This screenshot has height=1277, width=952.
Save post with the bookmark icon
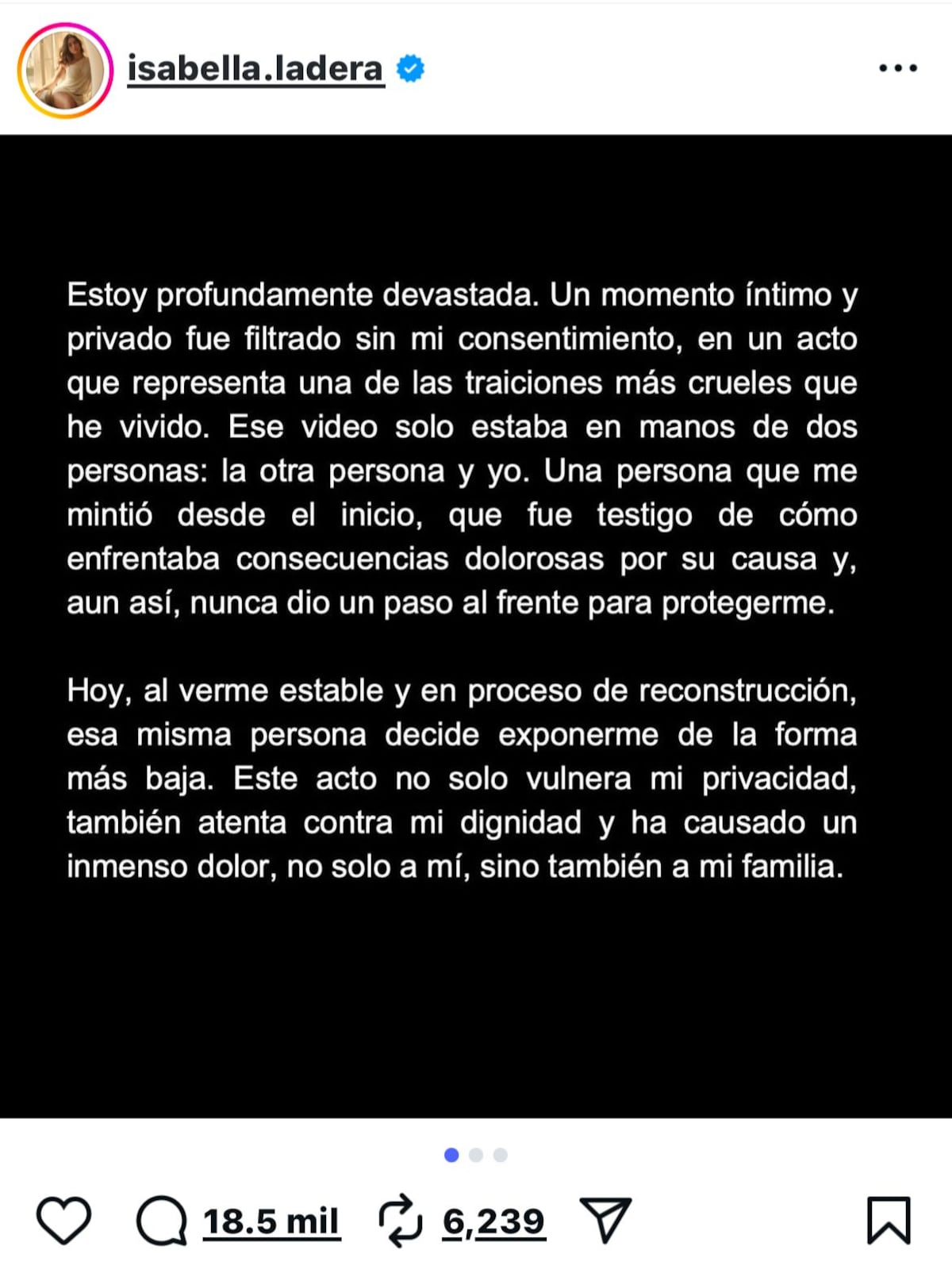tap(888, 1220)
